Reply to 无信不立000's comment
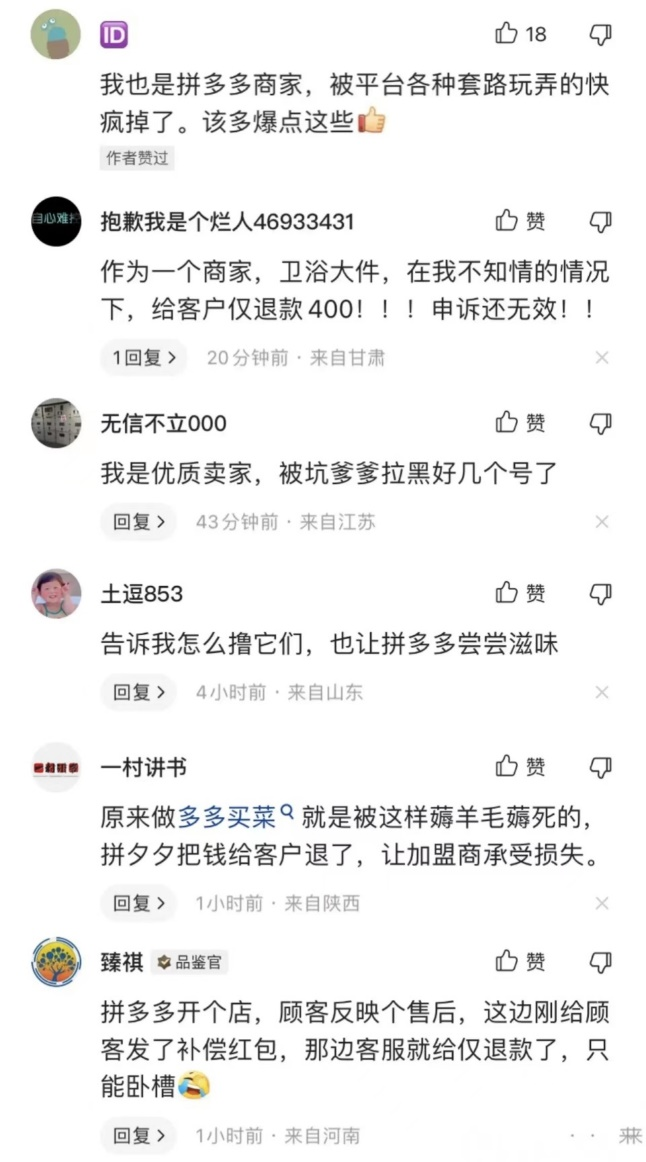The image size is (646, 1162). (138, 521)
